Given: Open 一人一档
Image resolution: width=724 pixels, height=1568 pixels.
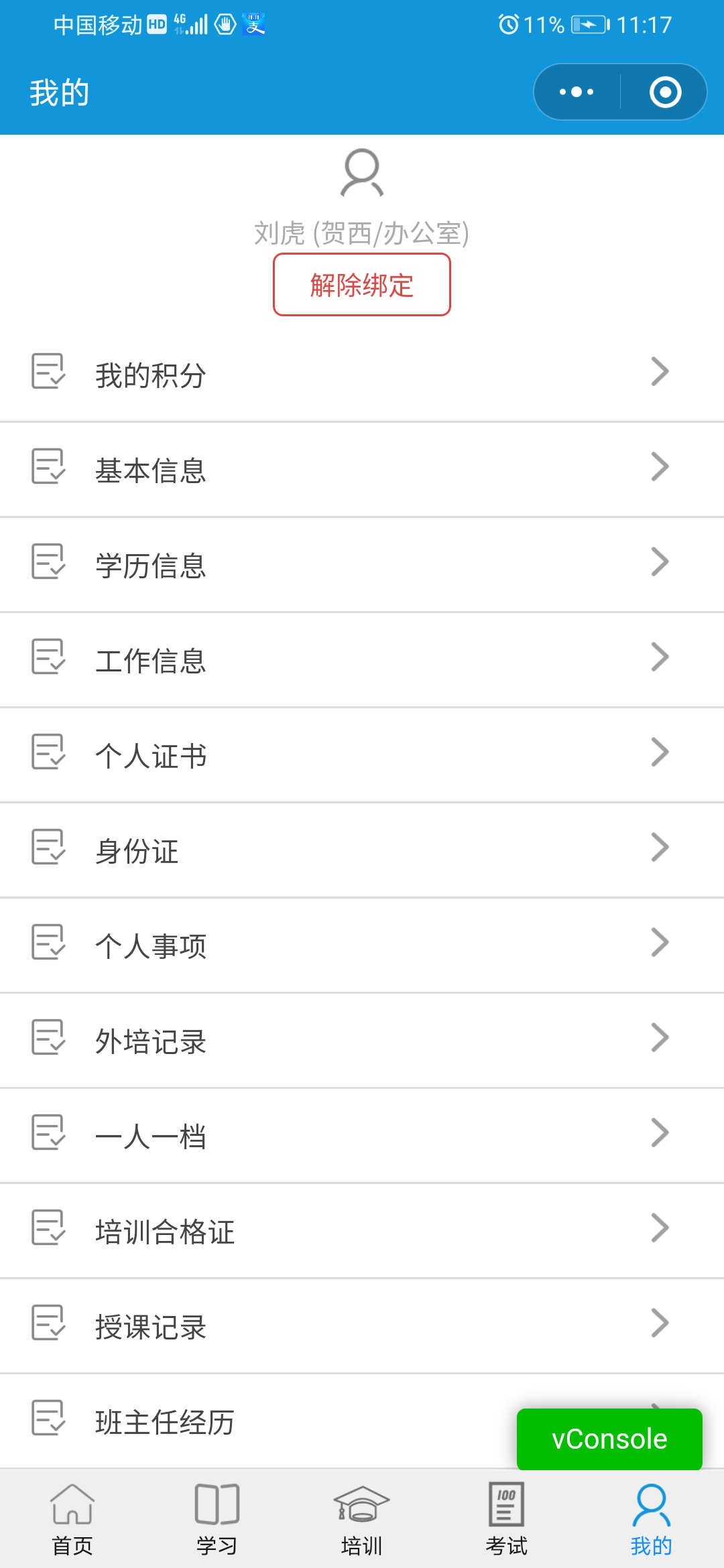Looking at the screenshot, I should pos(362,1135).
